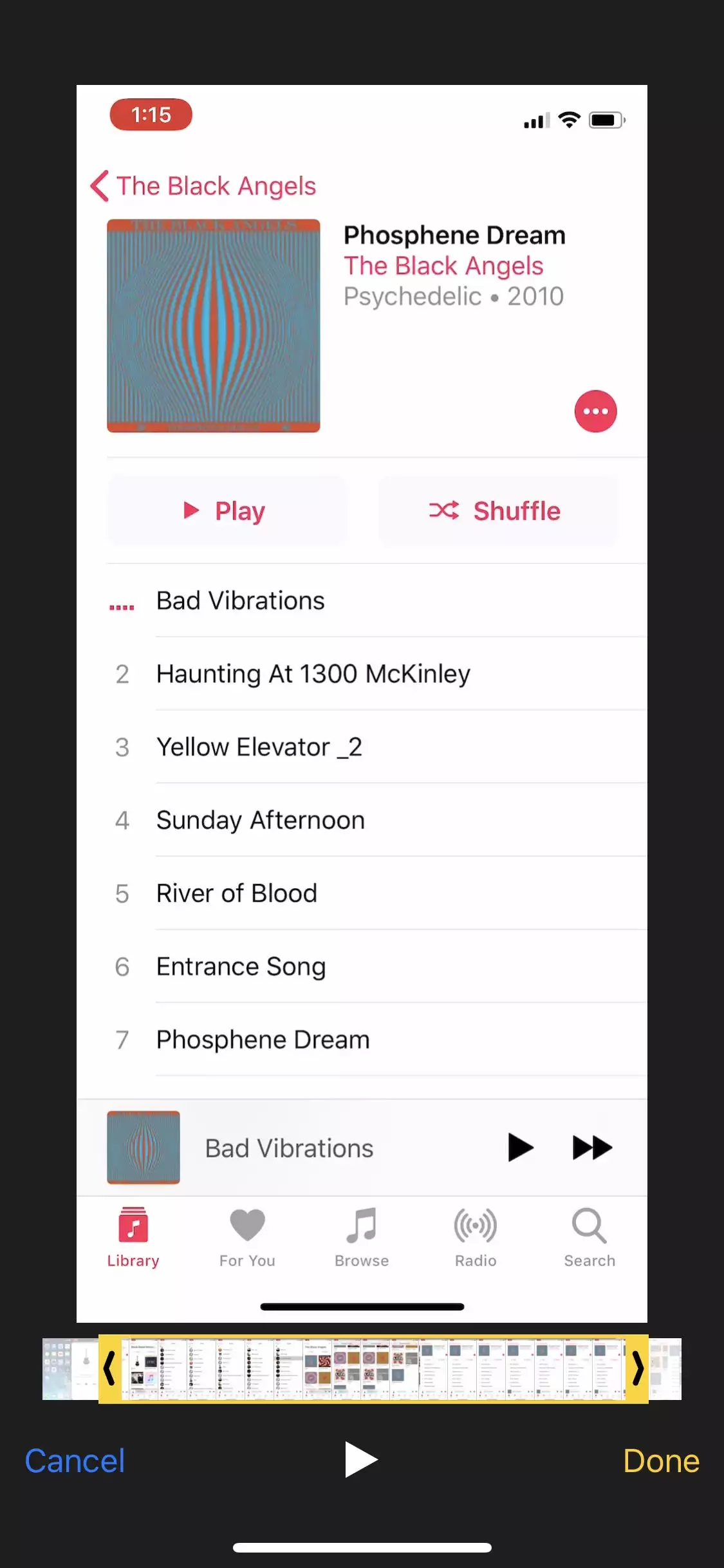Image resolution: width=724 pixels, height=1568 pixels.
Task: Tap the left yellow trim handle
Action: pyautogui.click(x=109, y=1368)
